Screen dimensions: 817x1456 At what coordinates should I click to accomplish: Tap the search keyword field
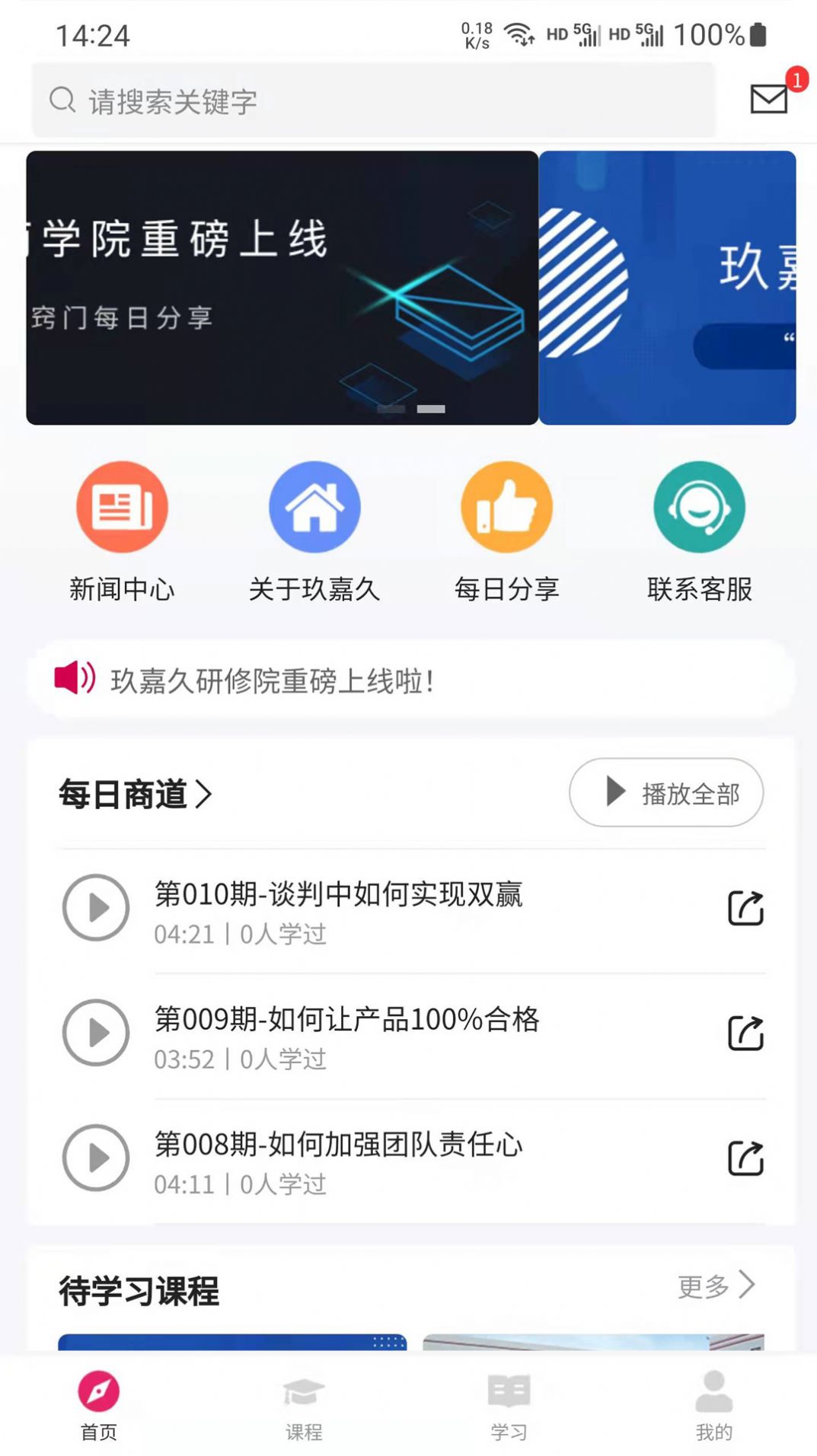tap(373, 100)
